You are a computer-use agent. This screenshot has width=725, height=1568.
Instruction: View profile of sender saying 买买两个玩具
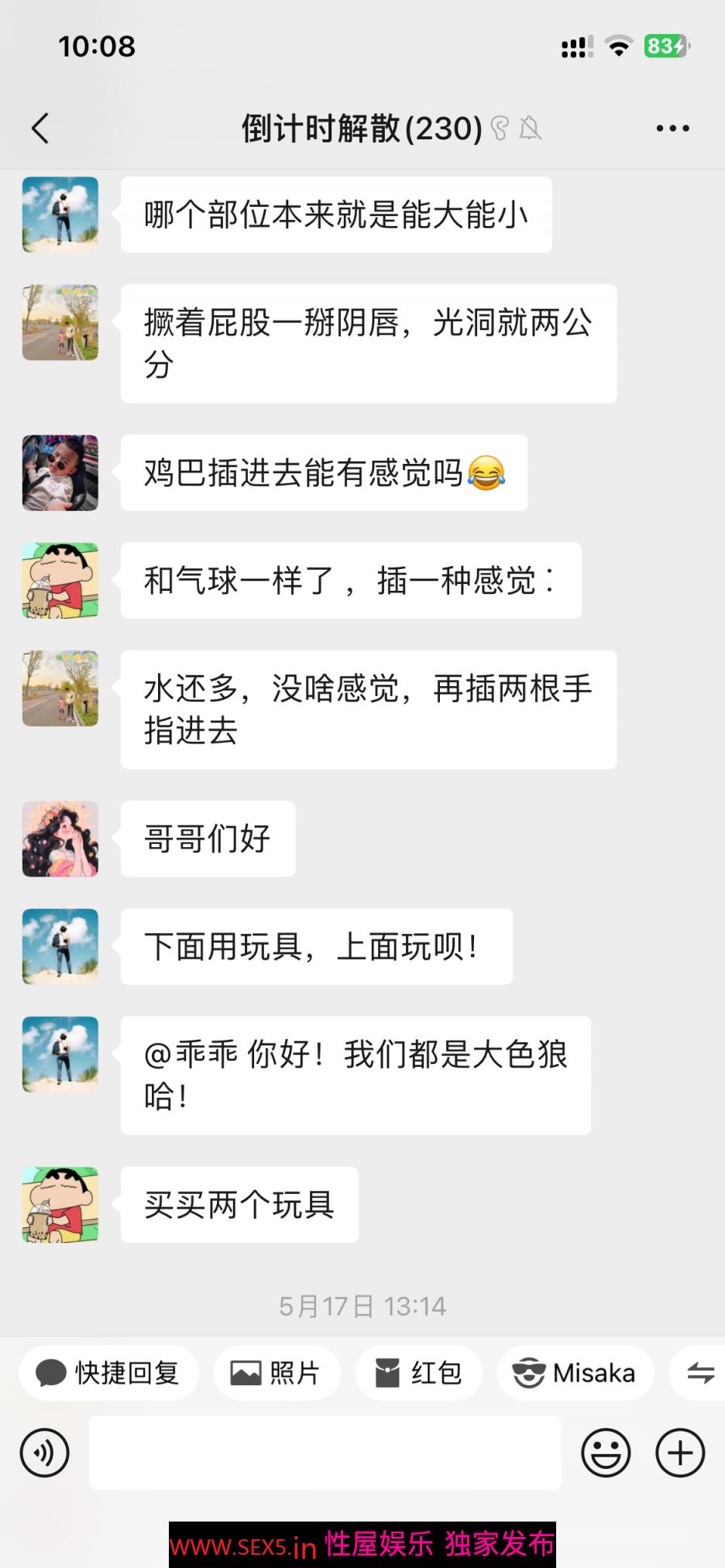[60, 1205]
